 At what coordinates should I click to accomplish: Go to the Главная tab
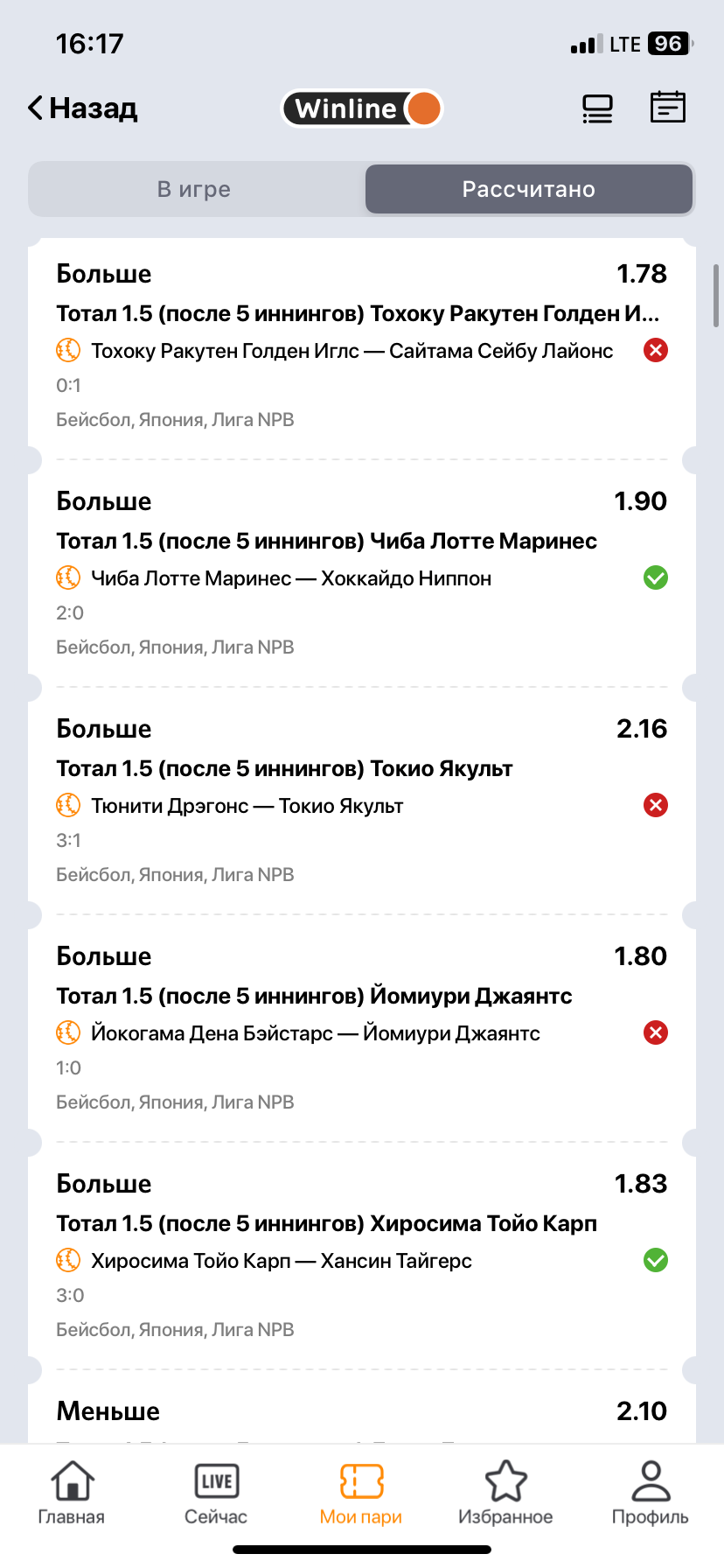[72, 1493]
